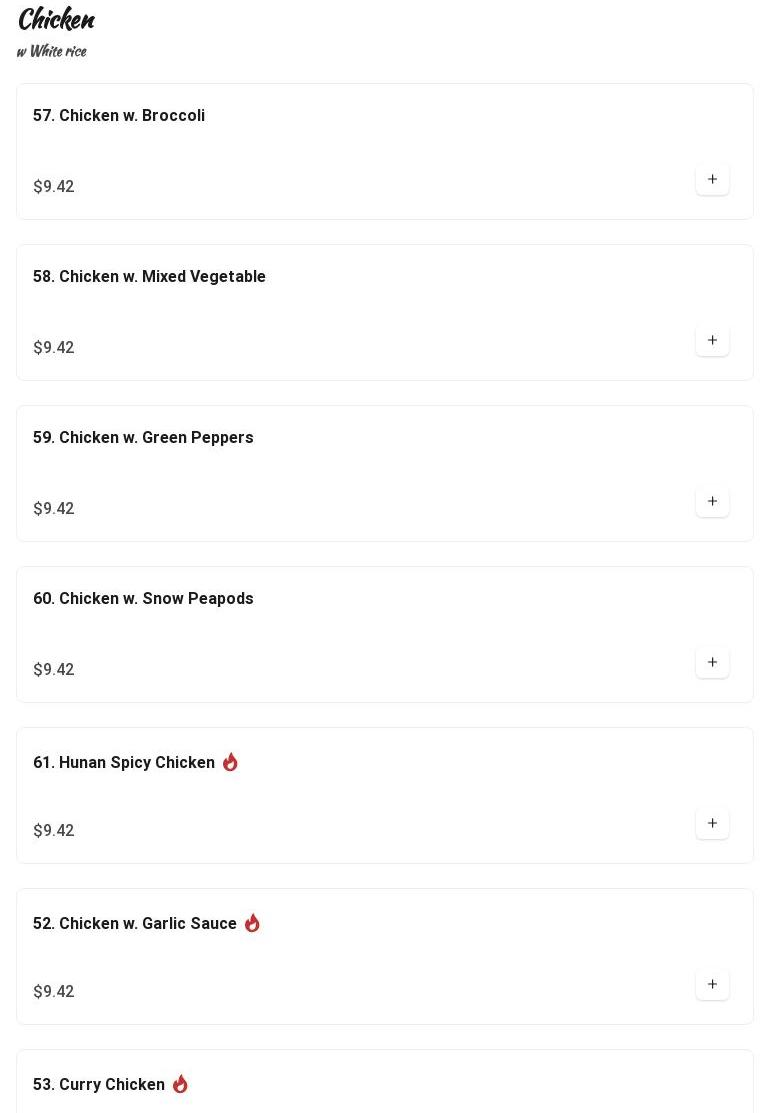Open the Curry Chicken menu item
This screenshot has height=1113, width=770.
coord(99,1085)
